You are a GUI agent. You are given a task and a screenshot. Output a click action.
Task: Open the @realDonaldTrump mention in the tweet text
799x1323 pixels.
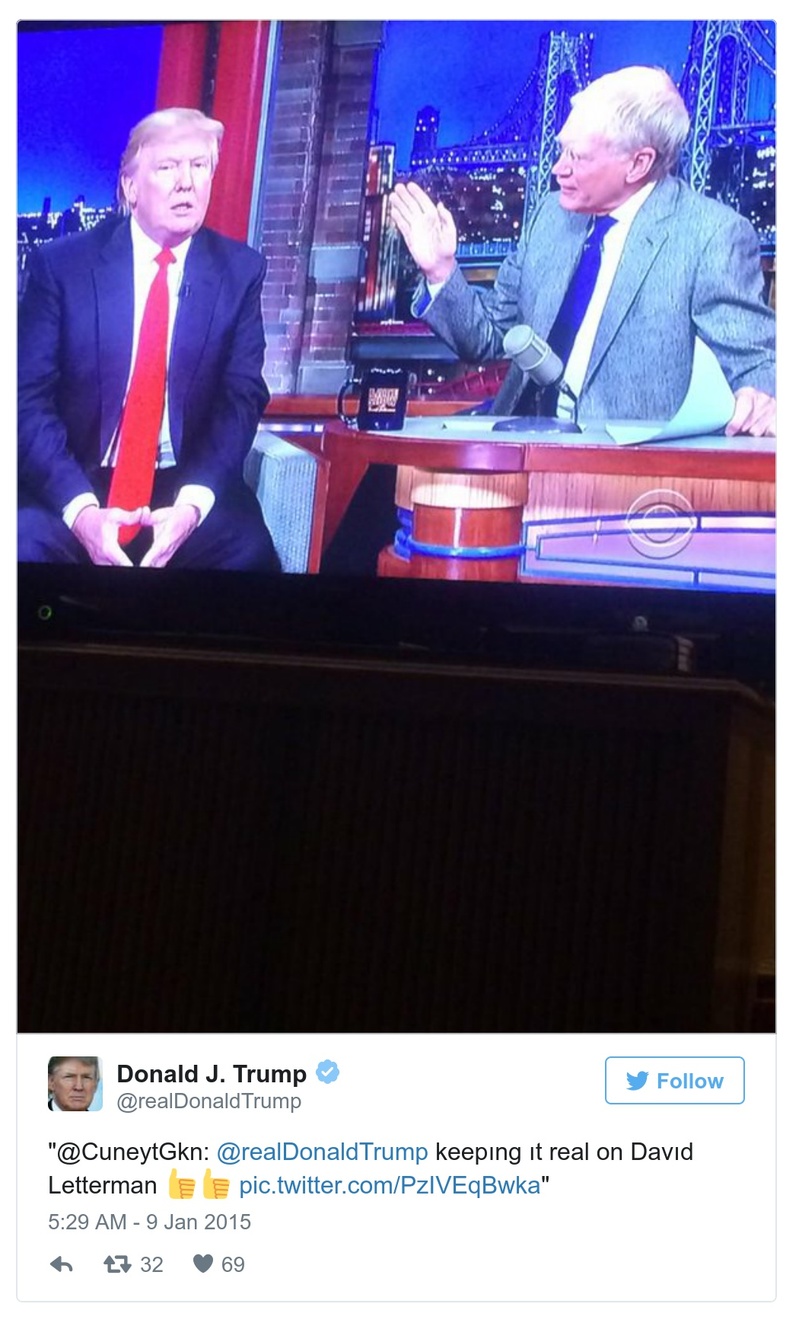[322, 1152]
